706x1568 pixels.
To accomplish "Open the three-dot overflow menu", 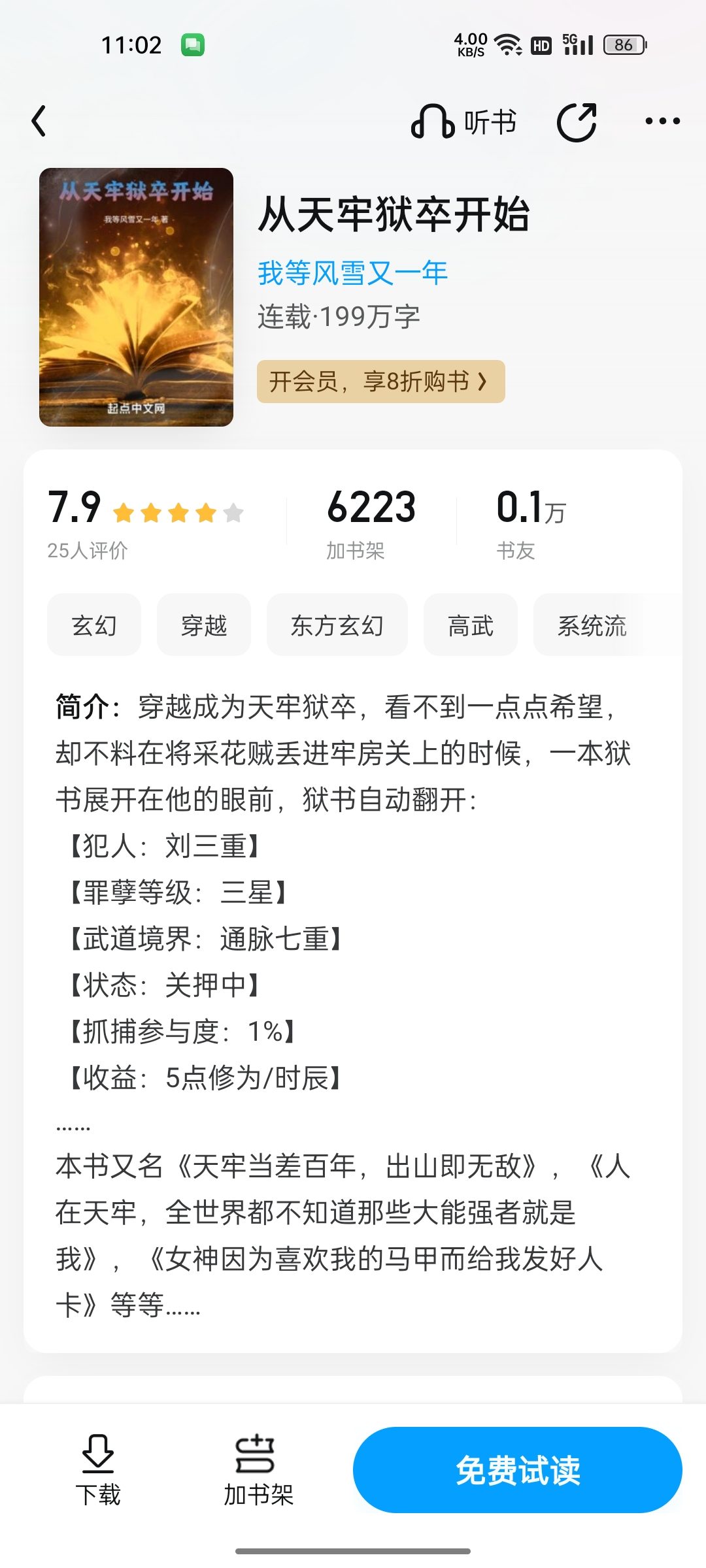I will (662, 122).
